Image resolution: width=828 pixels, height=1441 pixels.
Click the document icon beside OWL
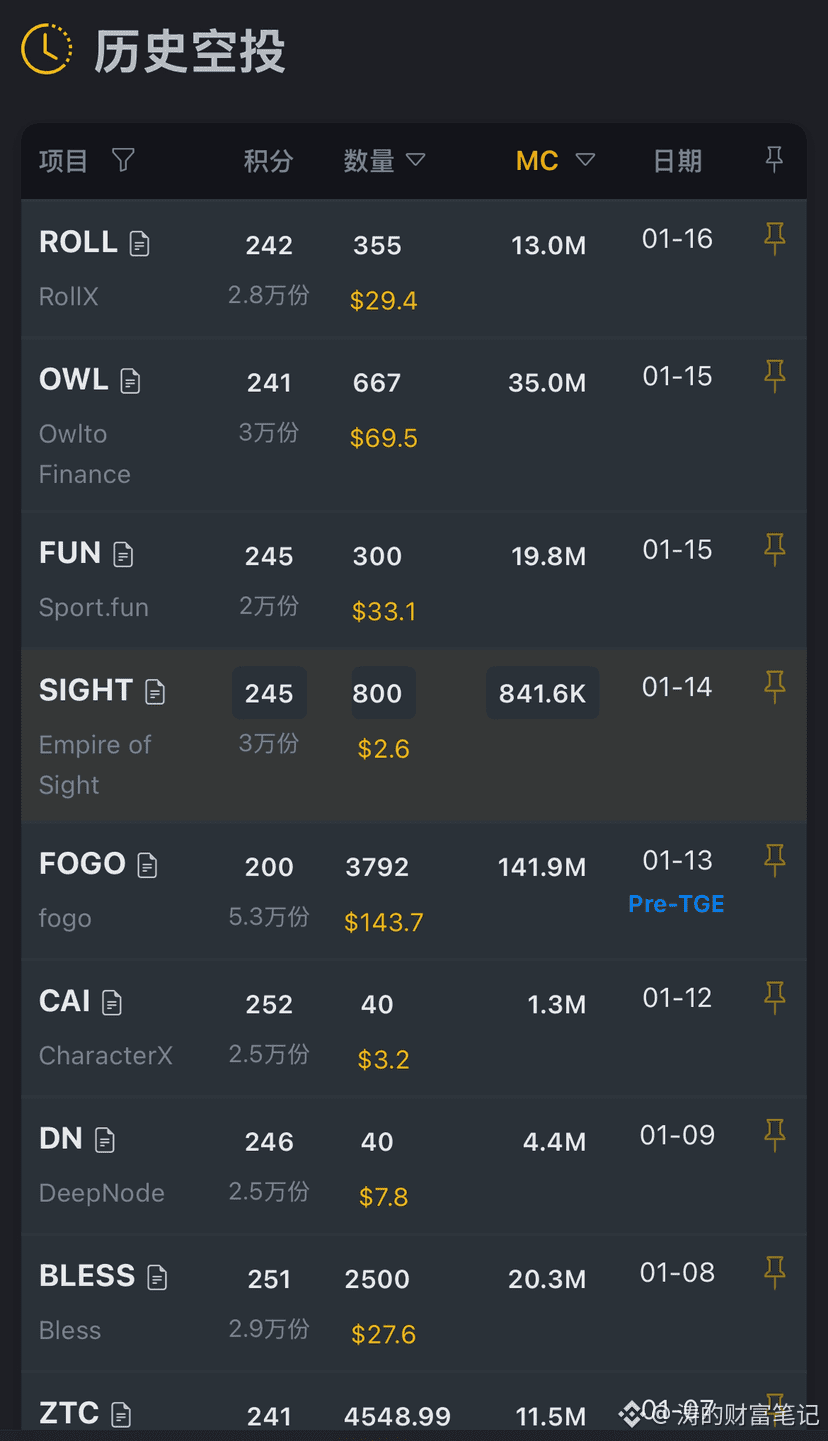[x=130, y=381]
